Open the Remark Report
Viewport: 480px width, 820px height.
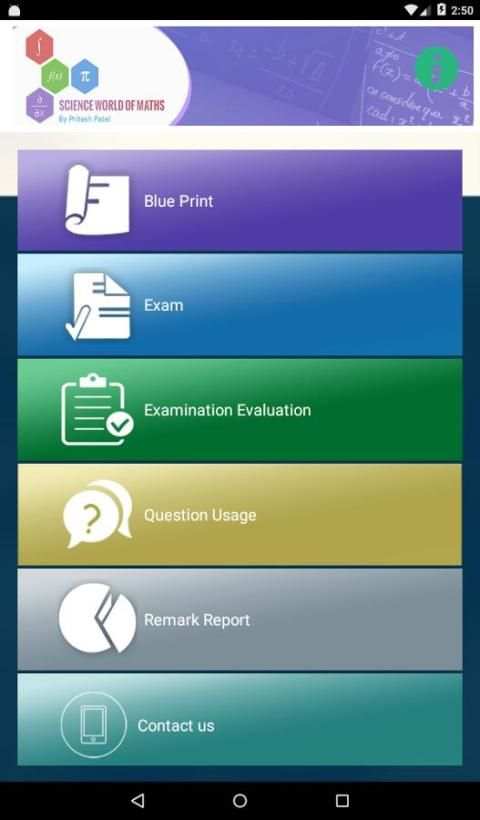click(240, 620)
